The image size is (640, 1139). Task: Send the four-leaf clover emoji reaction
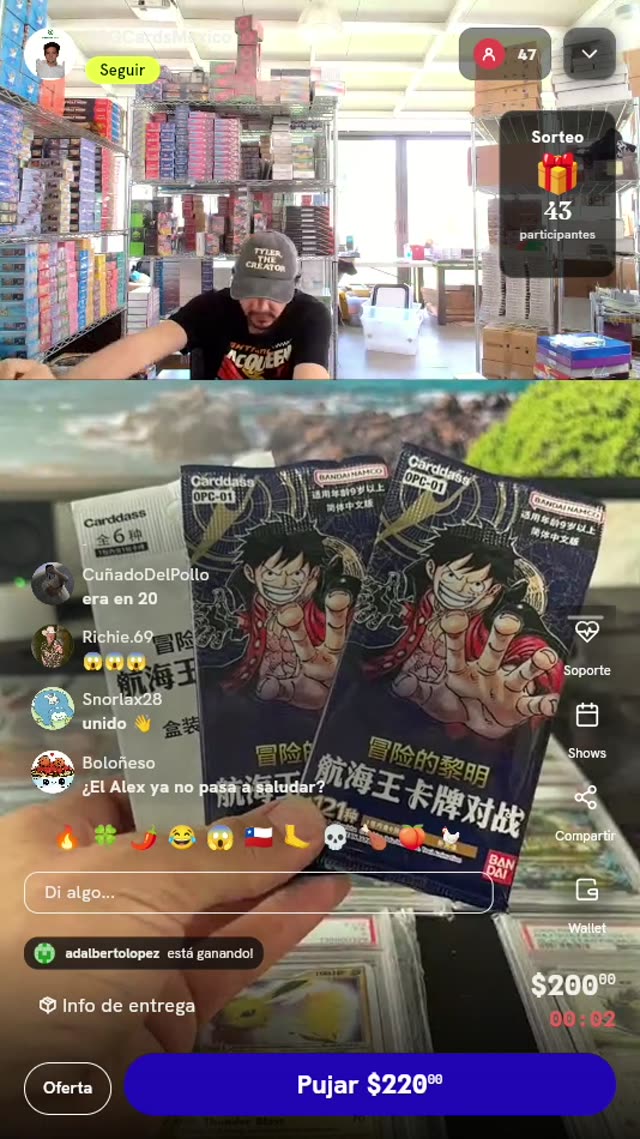105,838
